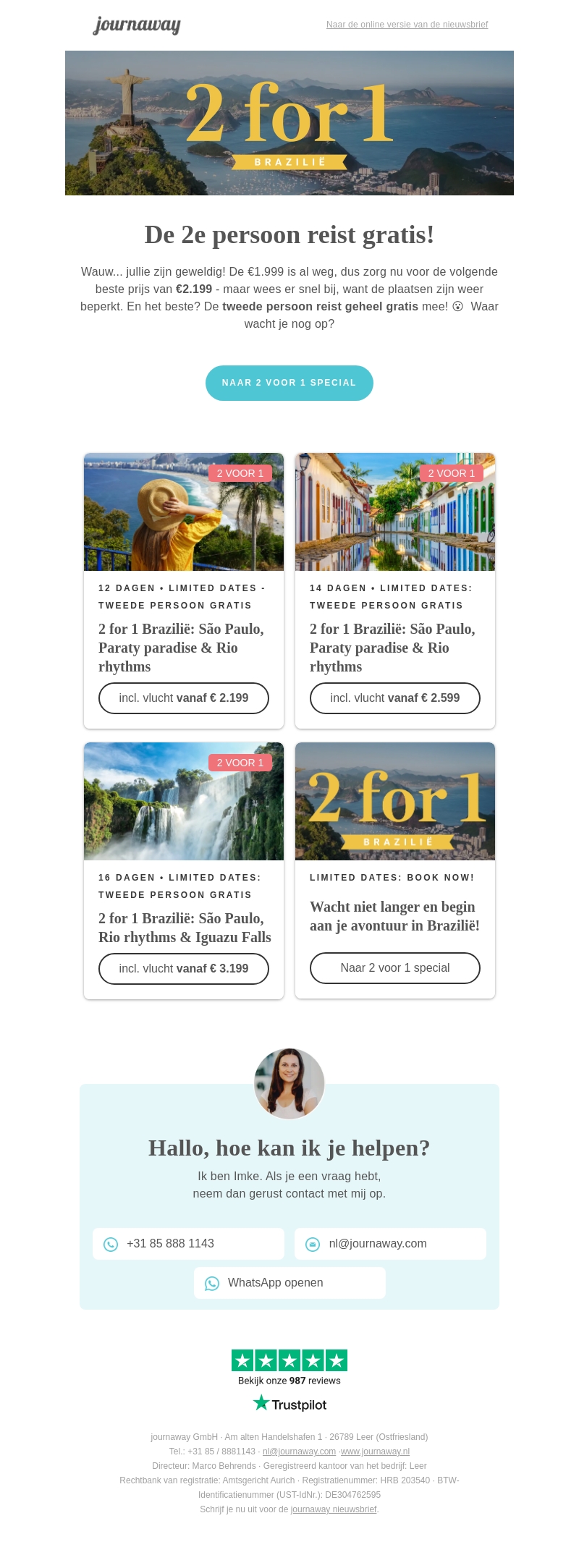This screenshot has width=579, height=1568.
Task: Email nl@journaway.com from the contact box
Action: (390, 1244)
